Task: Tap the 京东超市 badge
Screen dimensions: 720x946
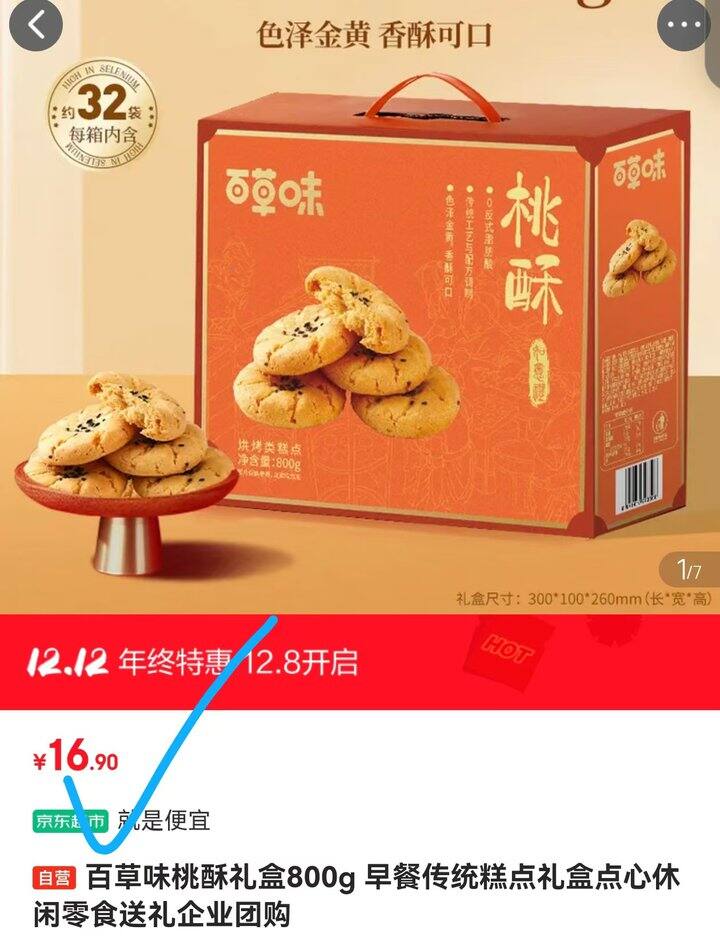Action: (70, 821)
